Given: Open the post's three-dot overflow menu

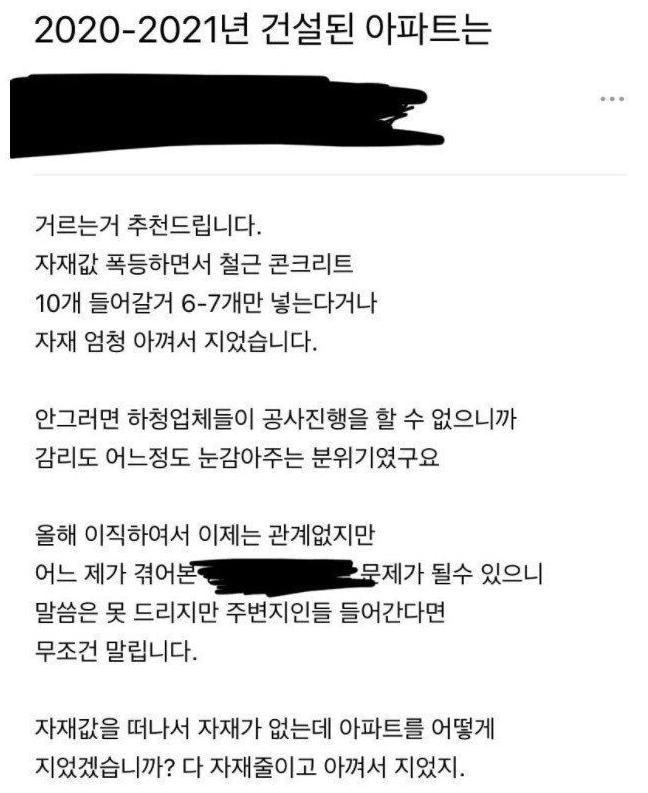Looking at the screenshot, I should [612, 100].
